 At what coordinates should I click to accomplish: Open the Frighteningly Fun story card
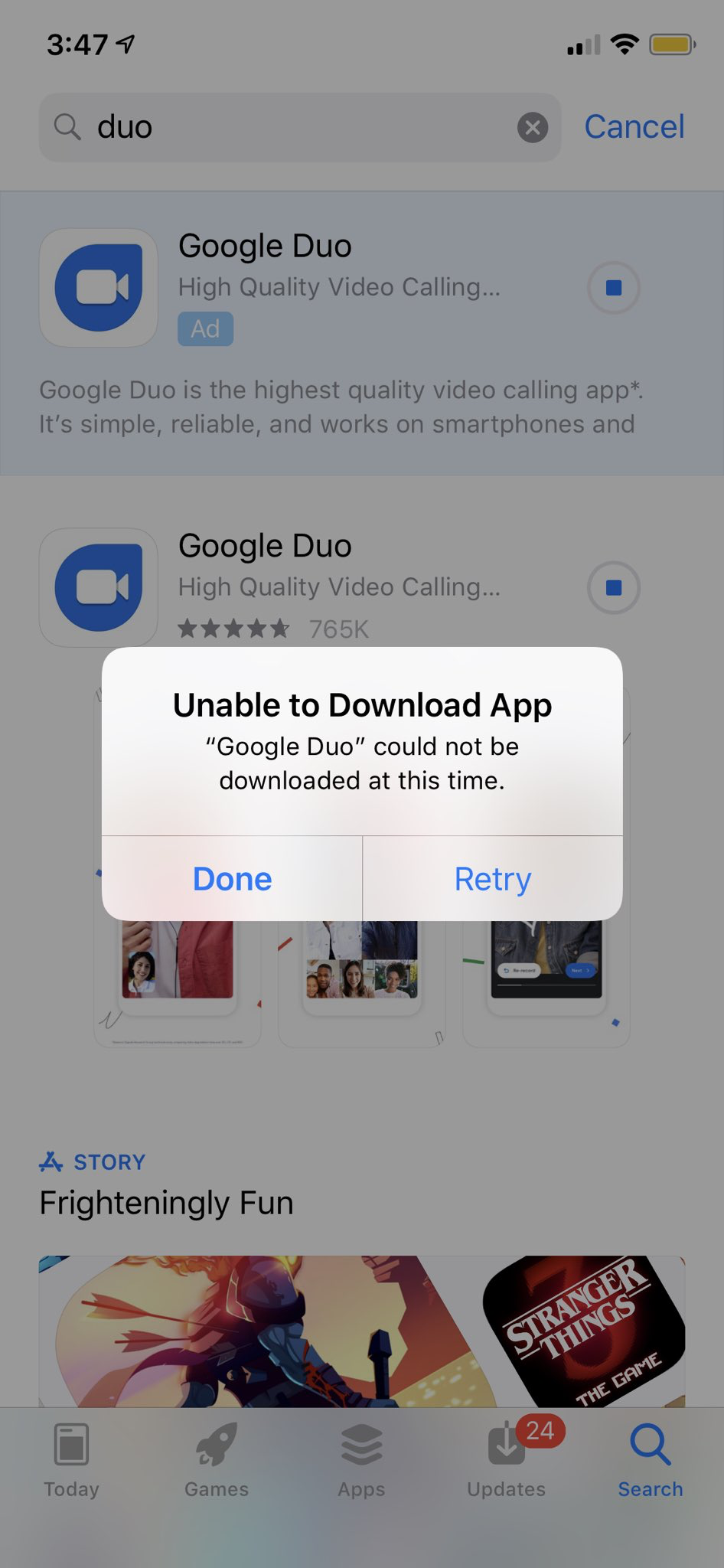362,1331
